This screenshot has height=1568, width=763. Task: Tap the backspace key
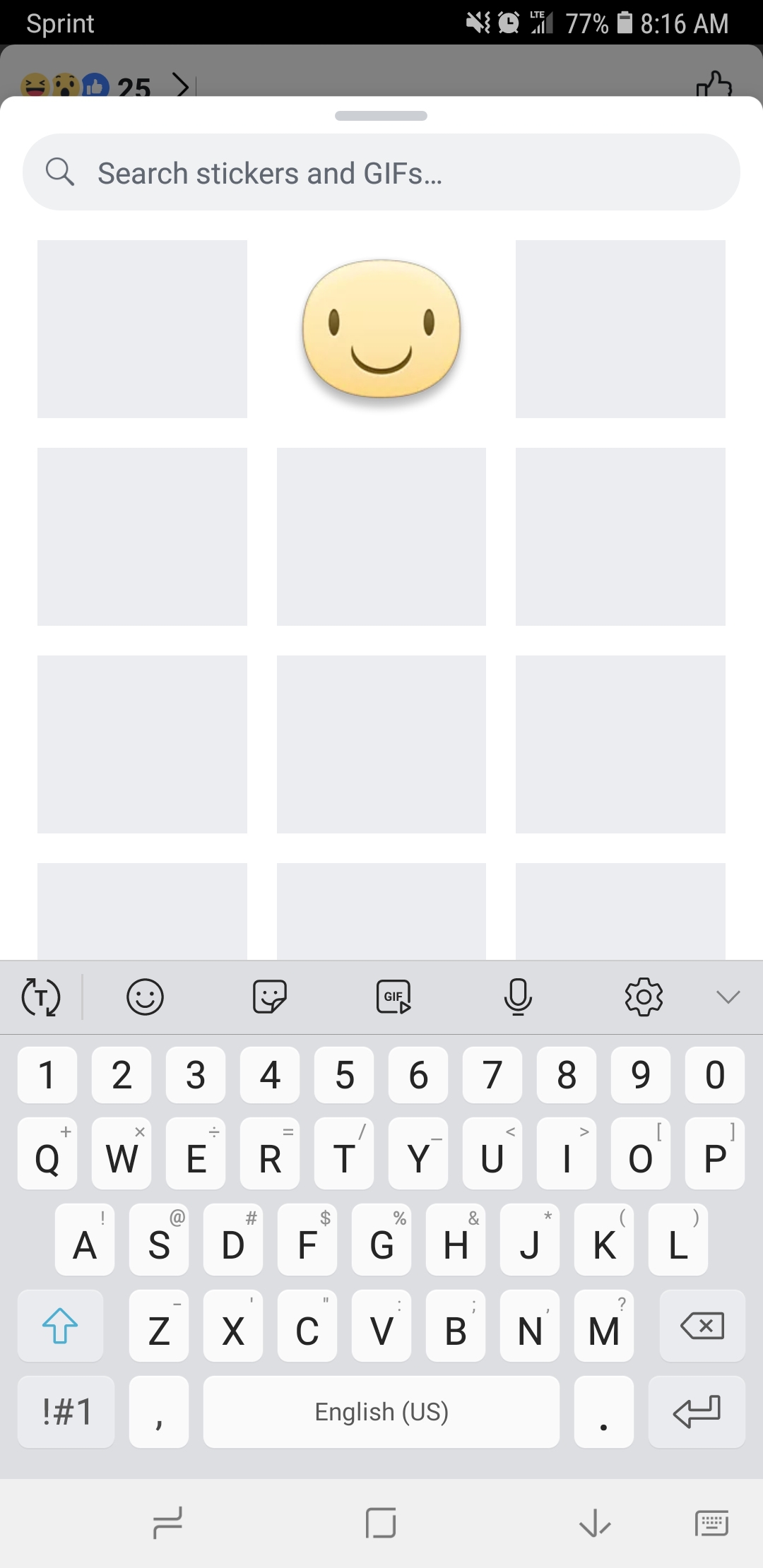(x=702, y=1326)
